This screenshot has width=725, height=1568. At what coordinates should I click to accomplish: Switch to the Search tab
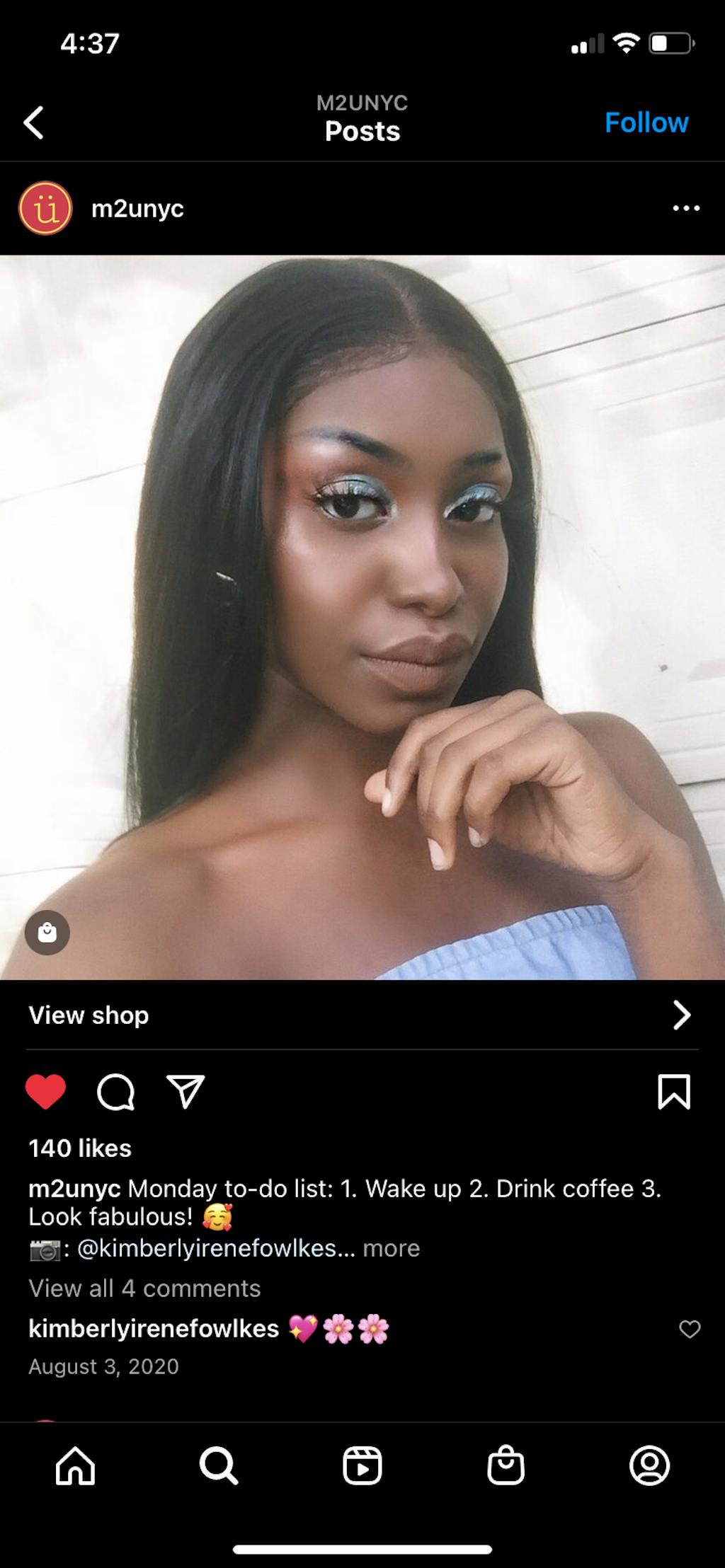pos(218,1465)
